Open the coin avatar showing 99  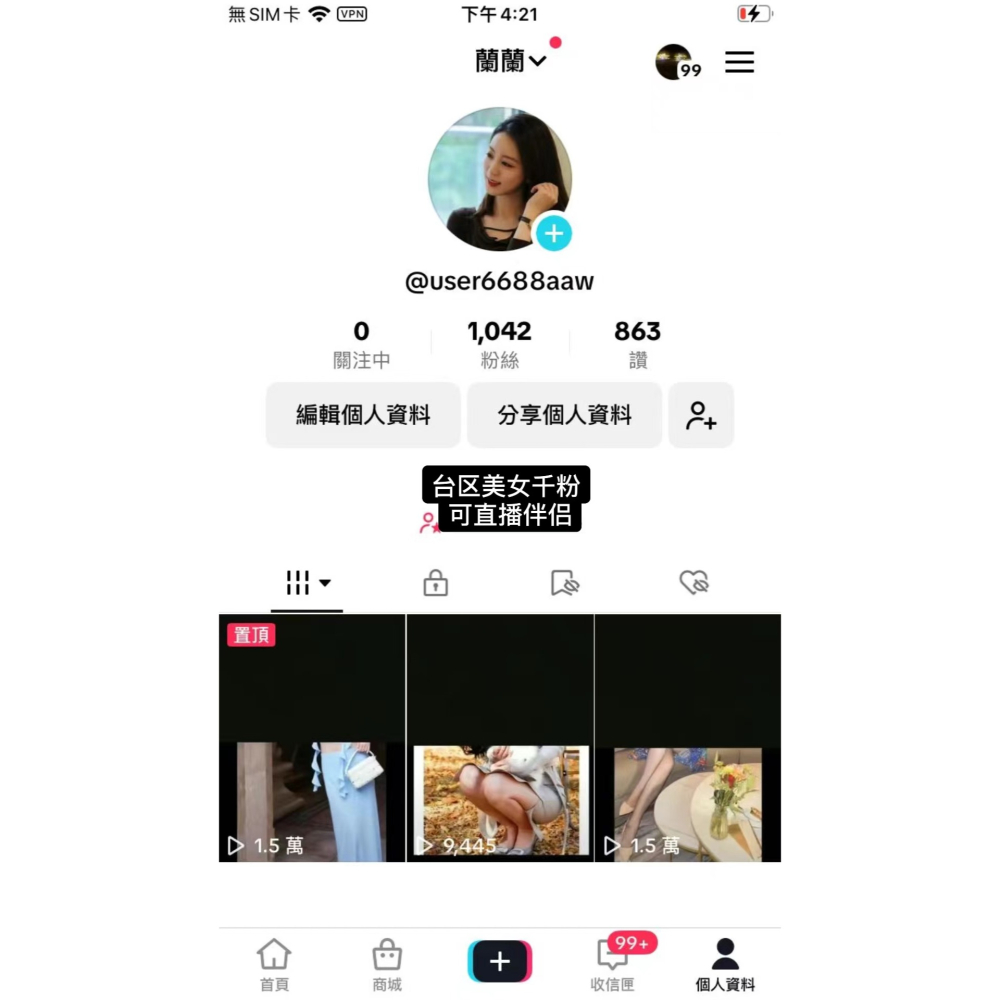(x=676, y=62)
